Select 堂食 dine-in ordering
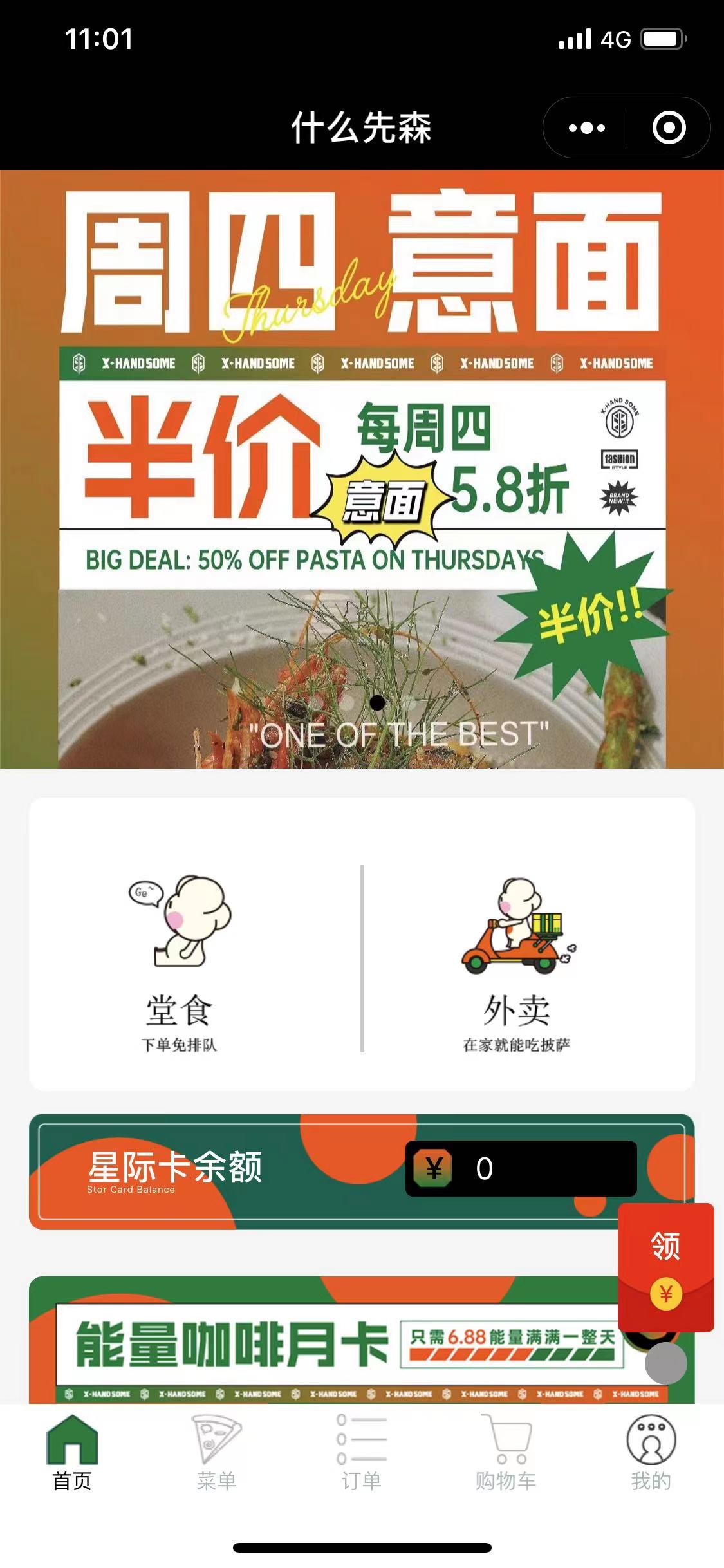This screenshot has height=1568, width=724. coord(180,959)
